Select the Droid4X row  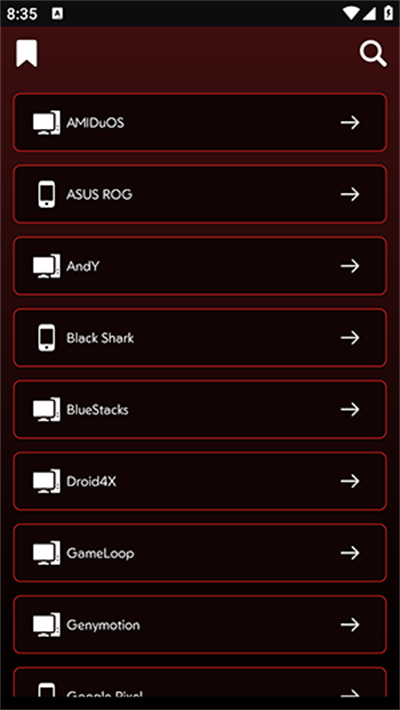[x=200, y=481]
